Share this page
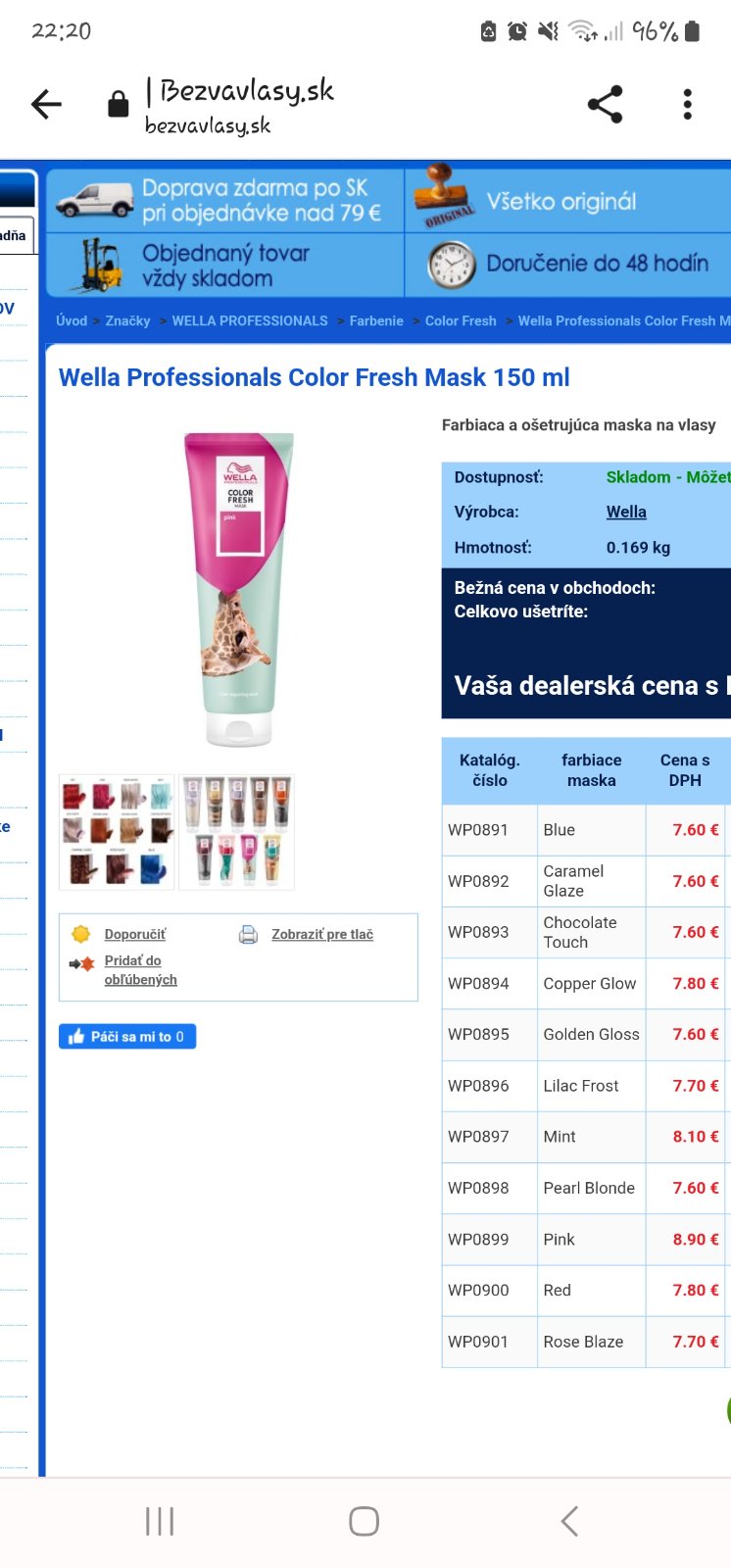 coord(605,104)
